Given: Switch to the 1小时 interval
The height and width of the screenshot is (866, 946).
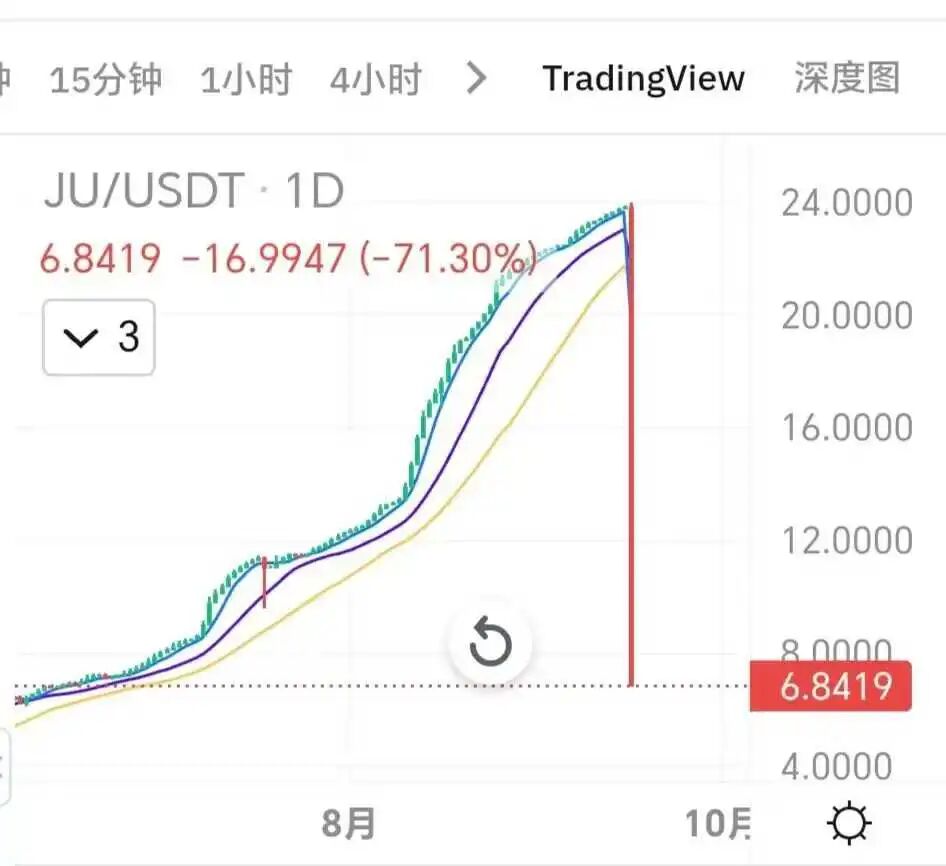Looking at the screenshot, I should click(x=245, y=79).
